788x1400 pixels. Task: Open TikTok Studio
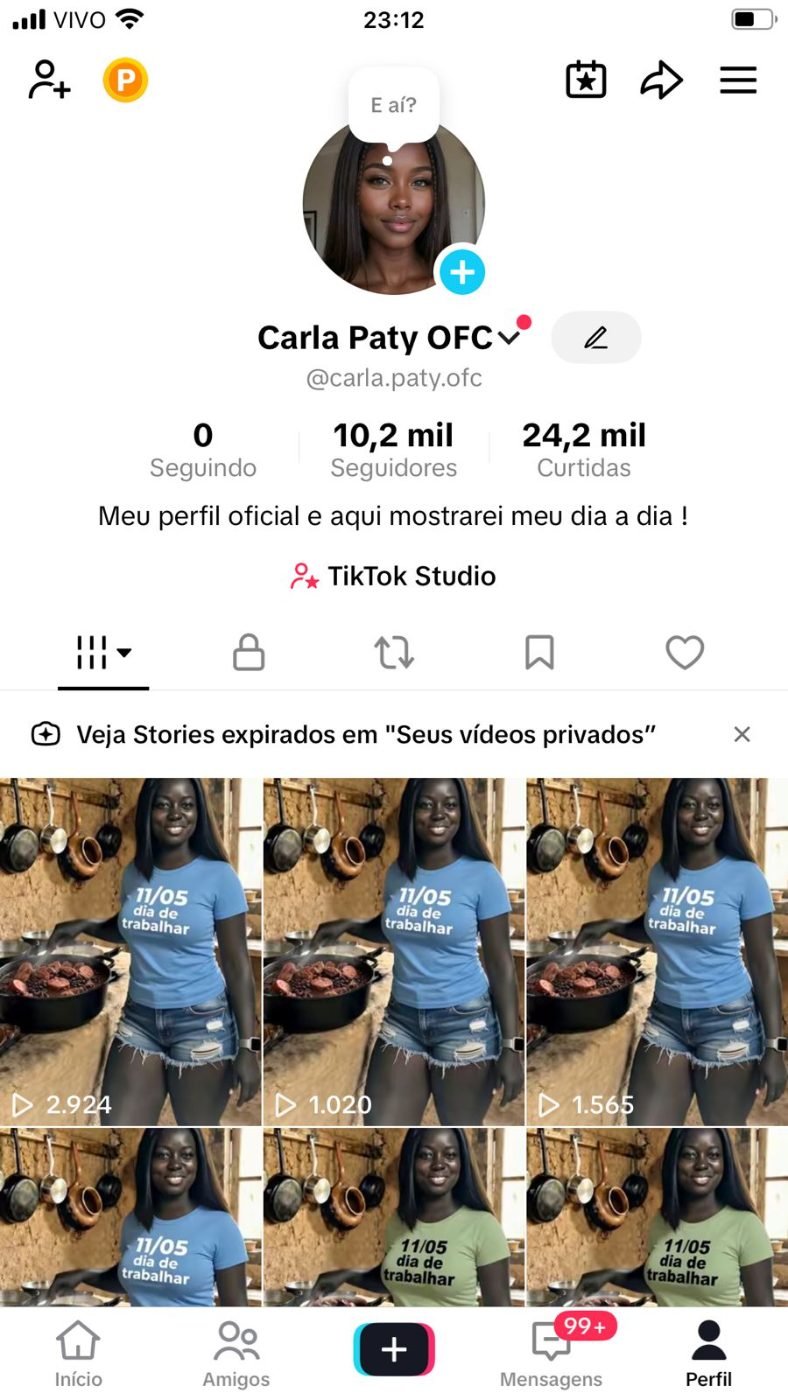(393, 576)
